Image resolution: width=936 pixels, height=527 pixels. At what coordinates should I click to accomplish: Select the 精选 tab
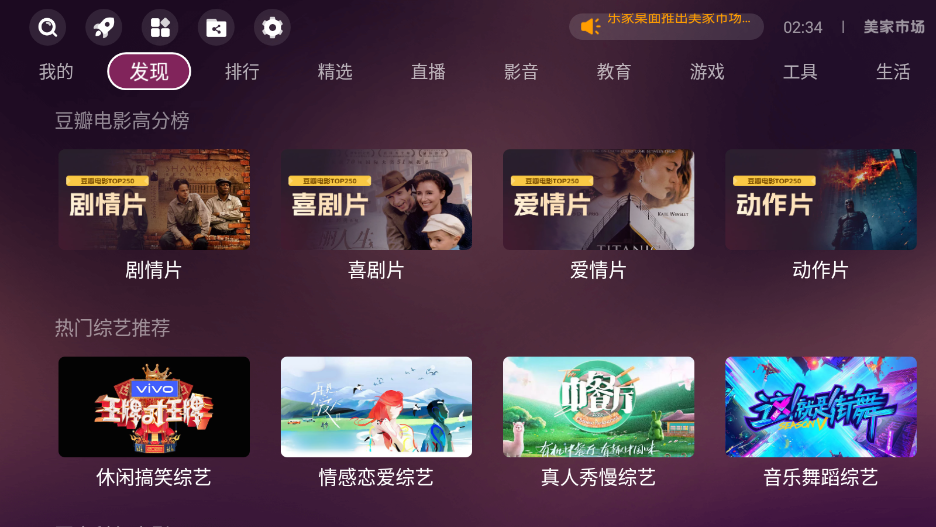[x=335, y=72]
